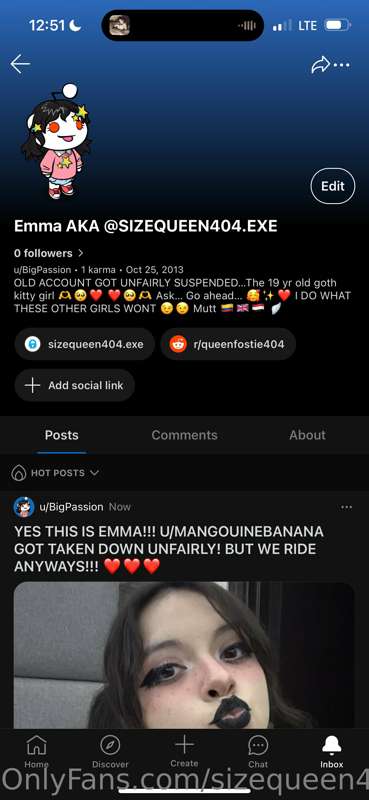Tap the profile avatar image
The height and width of the screenshot is (800, 369).
(x=57, y=141)
